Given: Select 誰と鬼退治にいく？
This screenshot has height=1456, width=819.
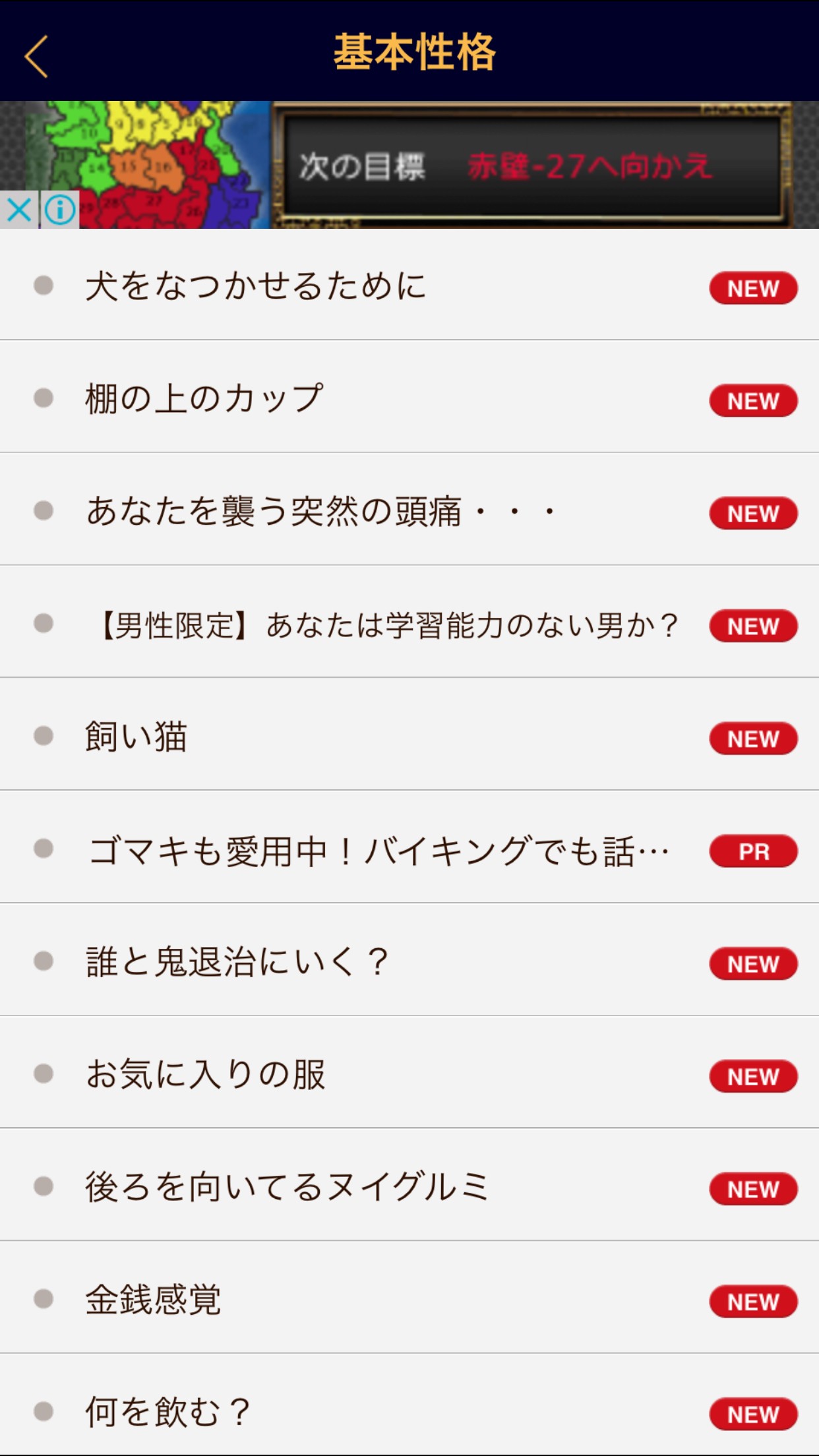Looking at the screenshot, I should click(x=237, y=962).
